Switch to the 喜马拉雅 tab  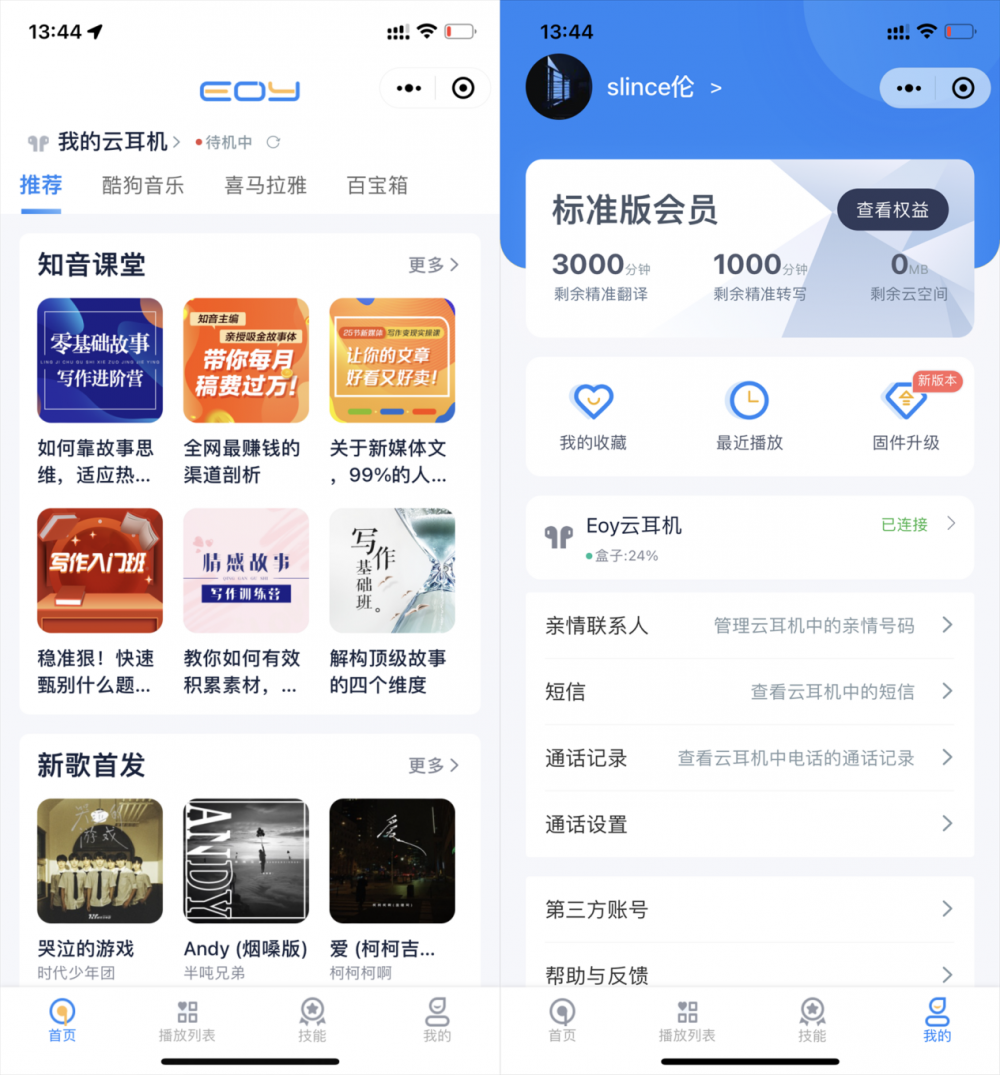pyautogui.click(x=265, y=185)
